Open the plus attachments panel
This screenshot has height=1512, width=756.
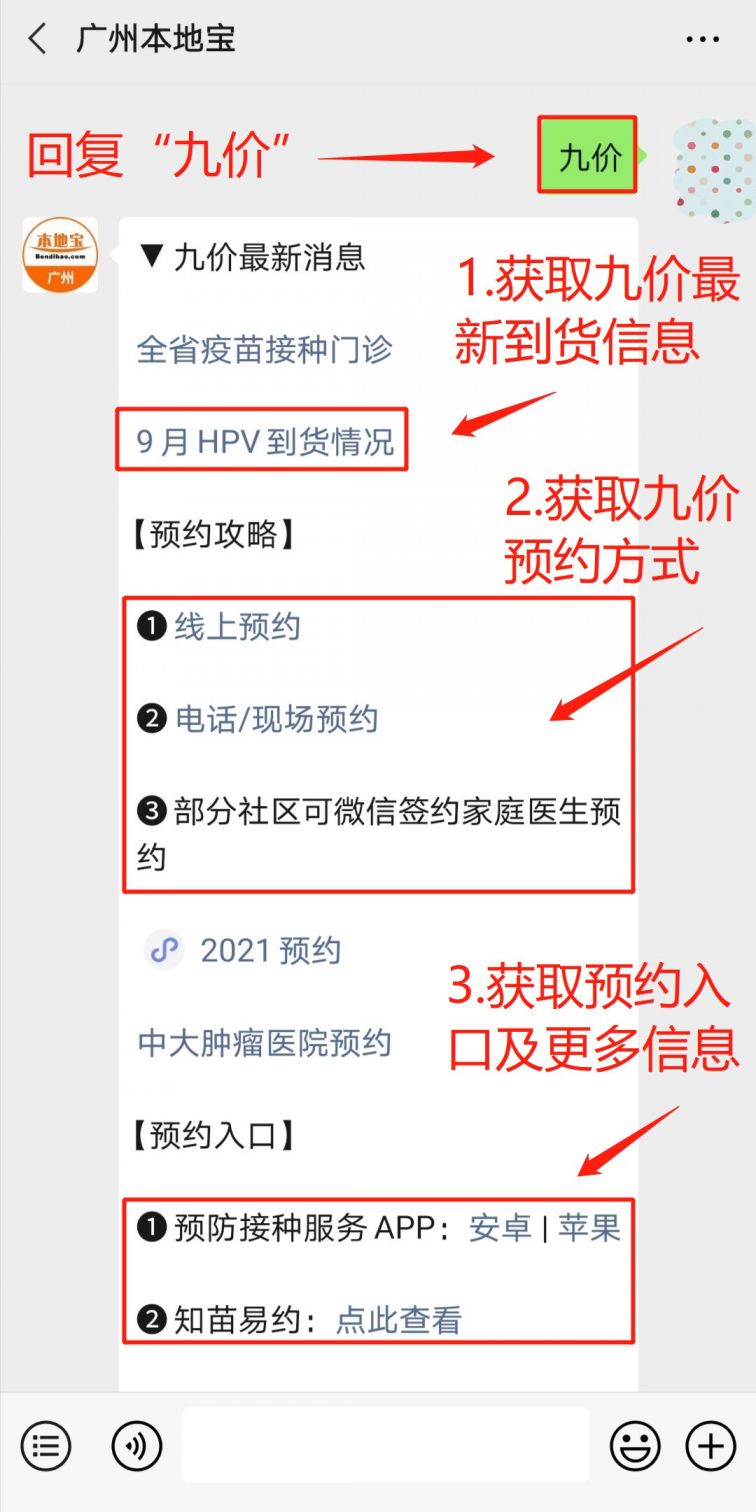click(x=710, y=1446)
